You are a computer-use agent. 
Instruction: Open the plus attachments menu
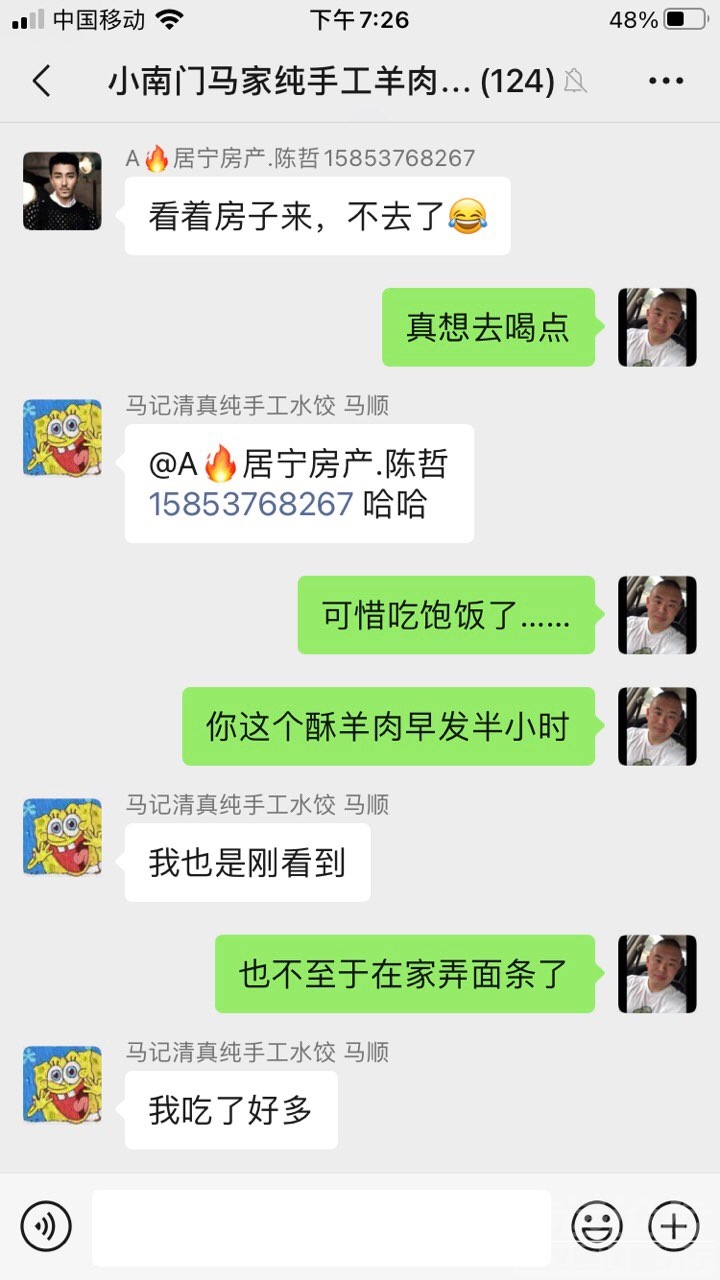pyautogui.click(x=674, y=1225)
